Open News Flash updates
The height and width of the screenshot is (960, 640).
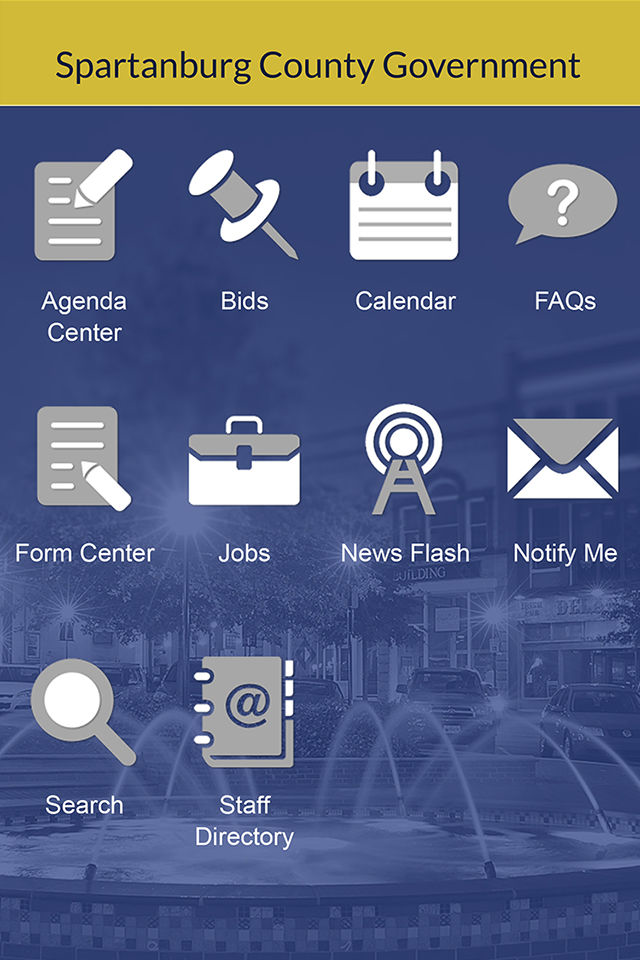click(404, 458)
